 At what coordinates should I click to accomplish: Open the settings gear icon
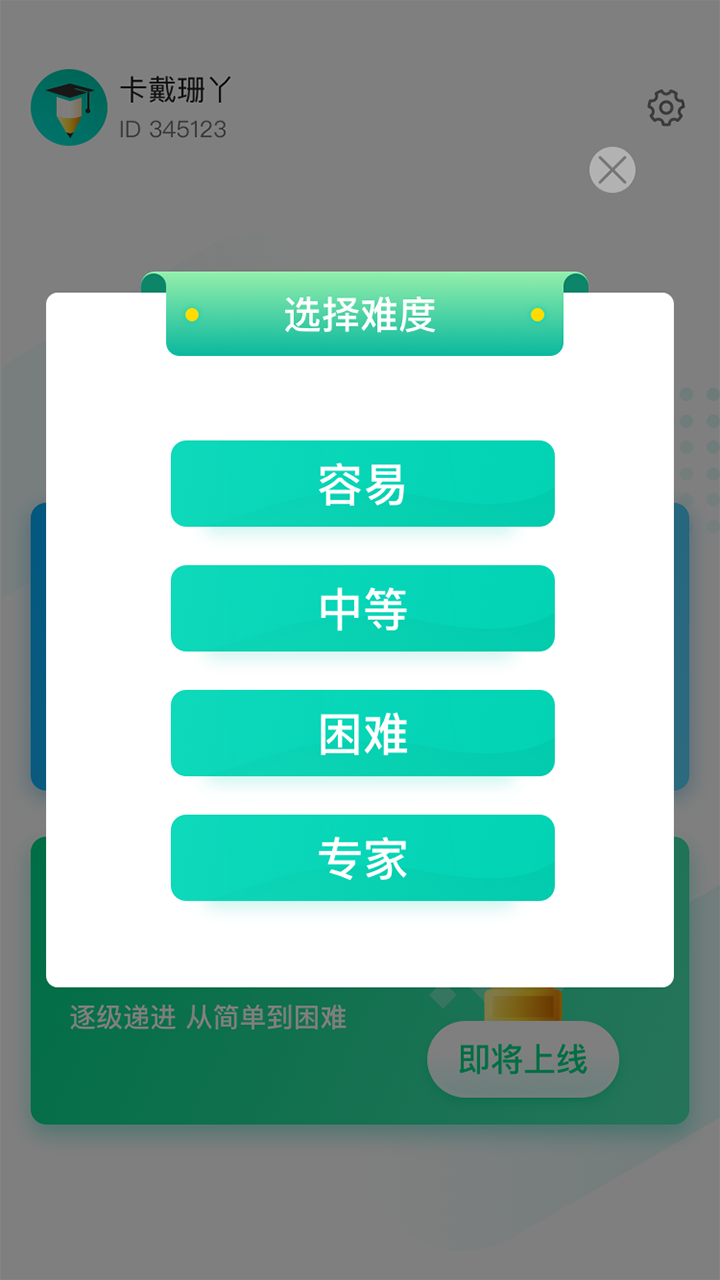666,108
